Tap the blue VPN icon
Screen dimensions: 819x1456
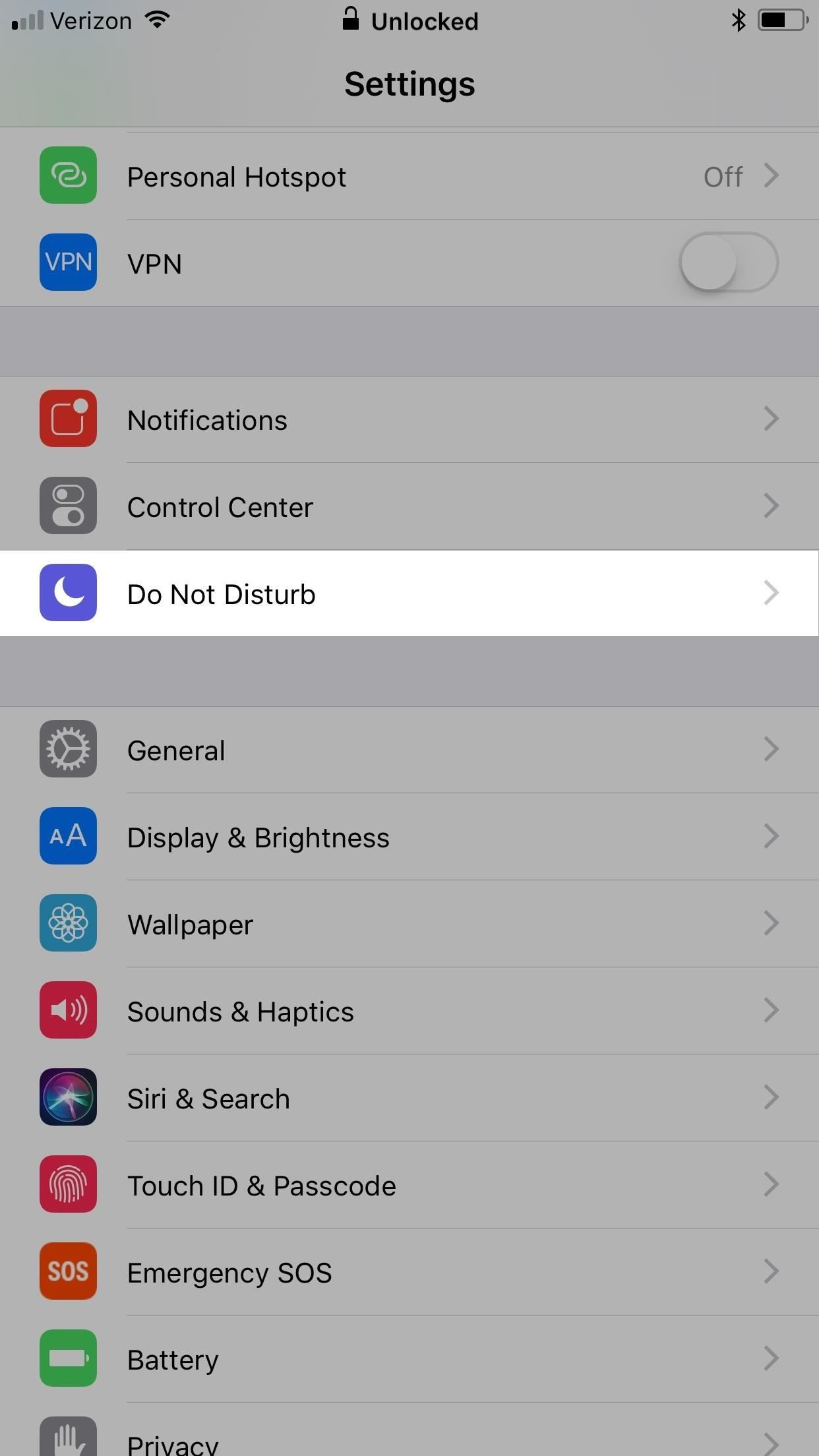pyautogui.click(x=68, y=262)
